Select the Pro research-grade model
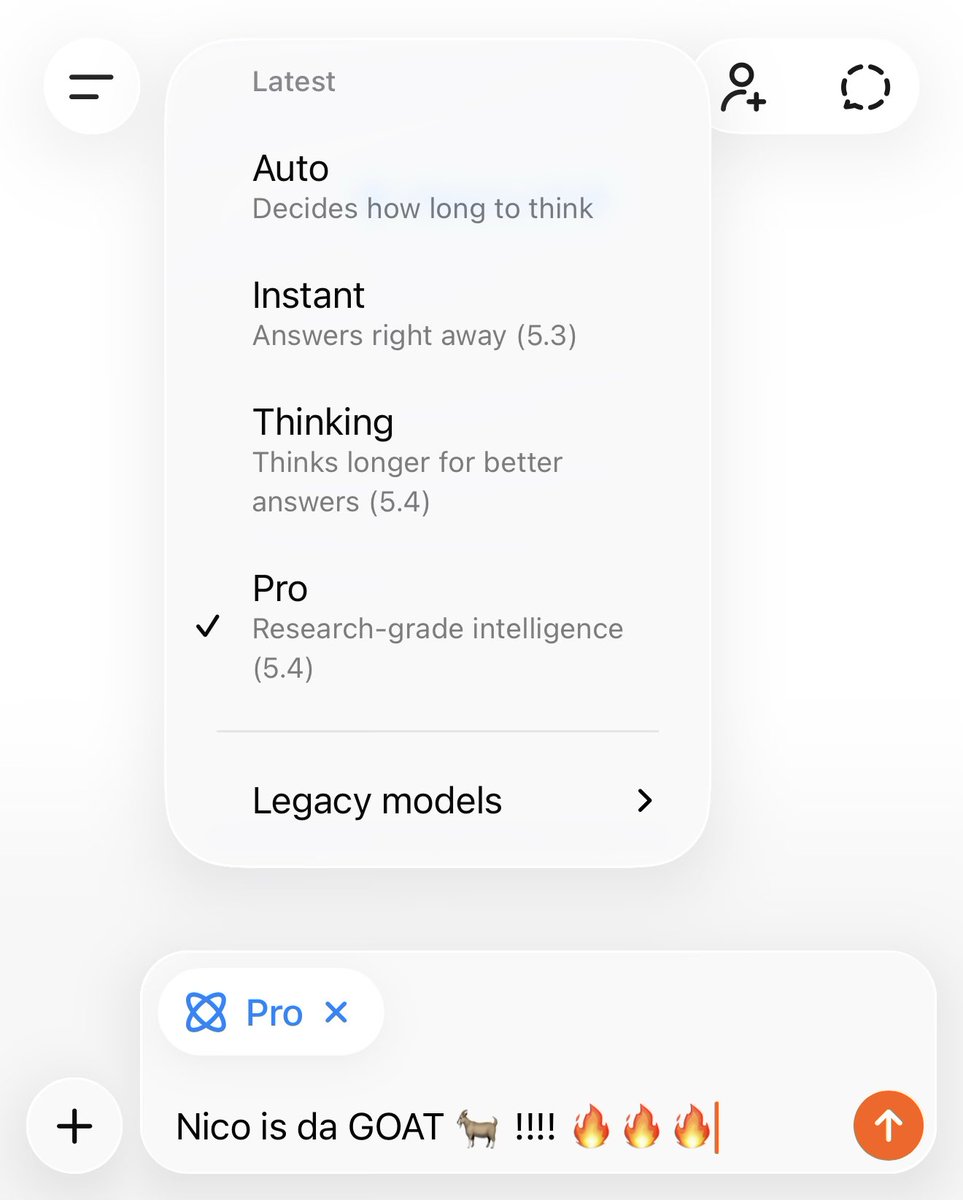963x1200 pixels. (436, 626)
